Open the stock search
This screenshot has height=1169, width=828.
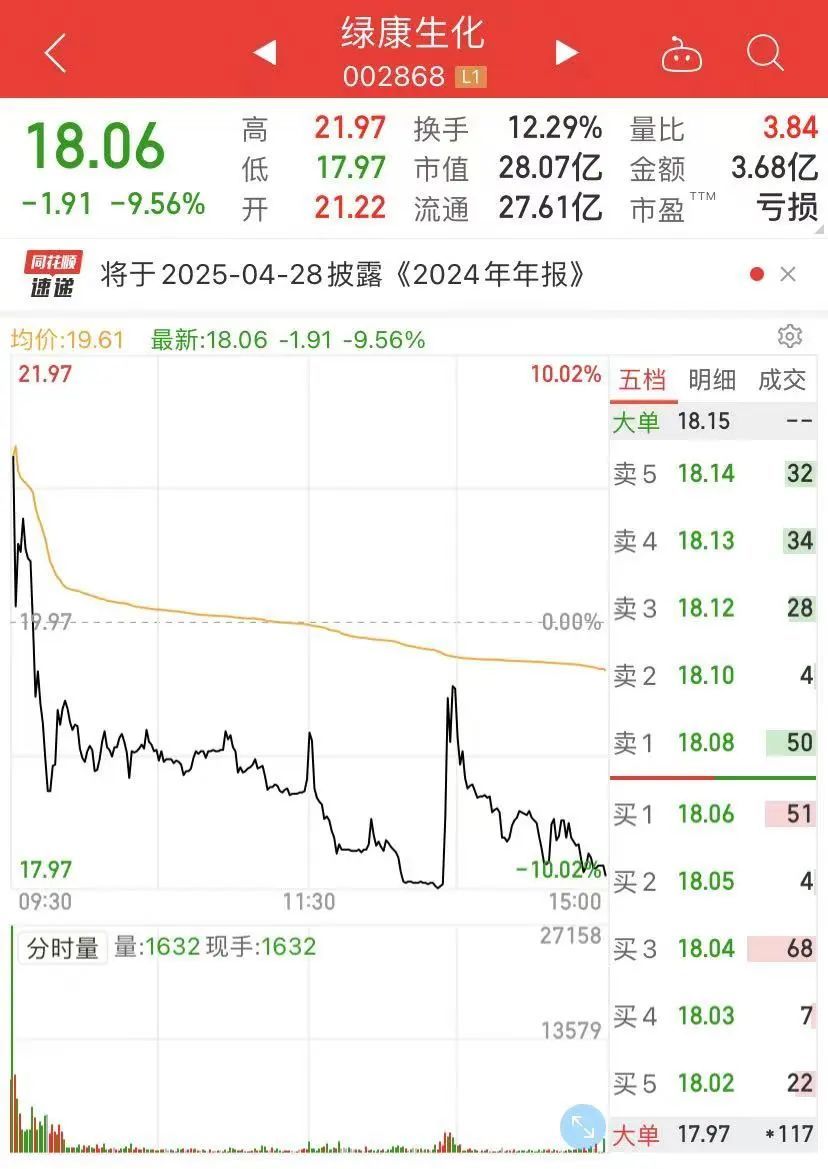click(765, 53)
